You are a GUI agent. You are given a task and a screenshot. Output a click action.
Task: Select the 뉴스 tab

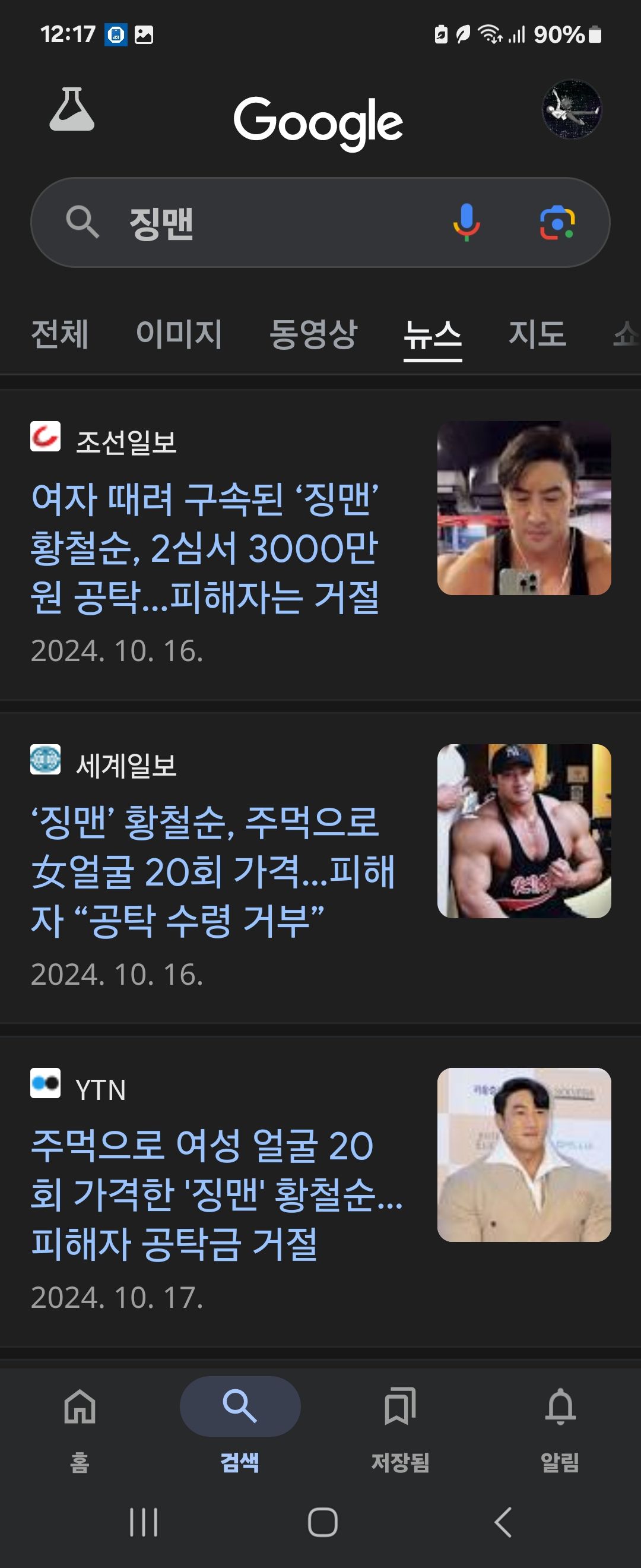(433, 334)
